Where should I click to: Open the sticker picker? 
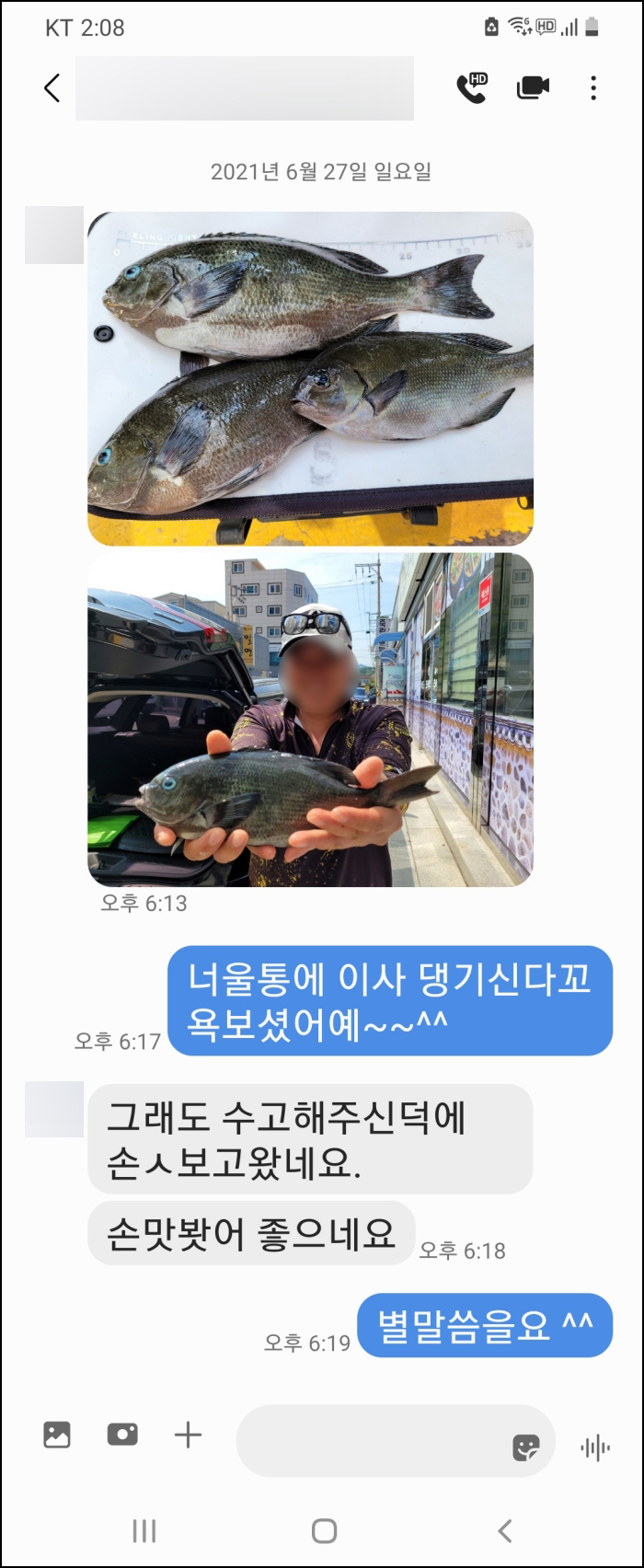click(x=525, y=1447)
